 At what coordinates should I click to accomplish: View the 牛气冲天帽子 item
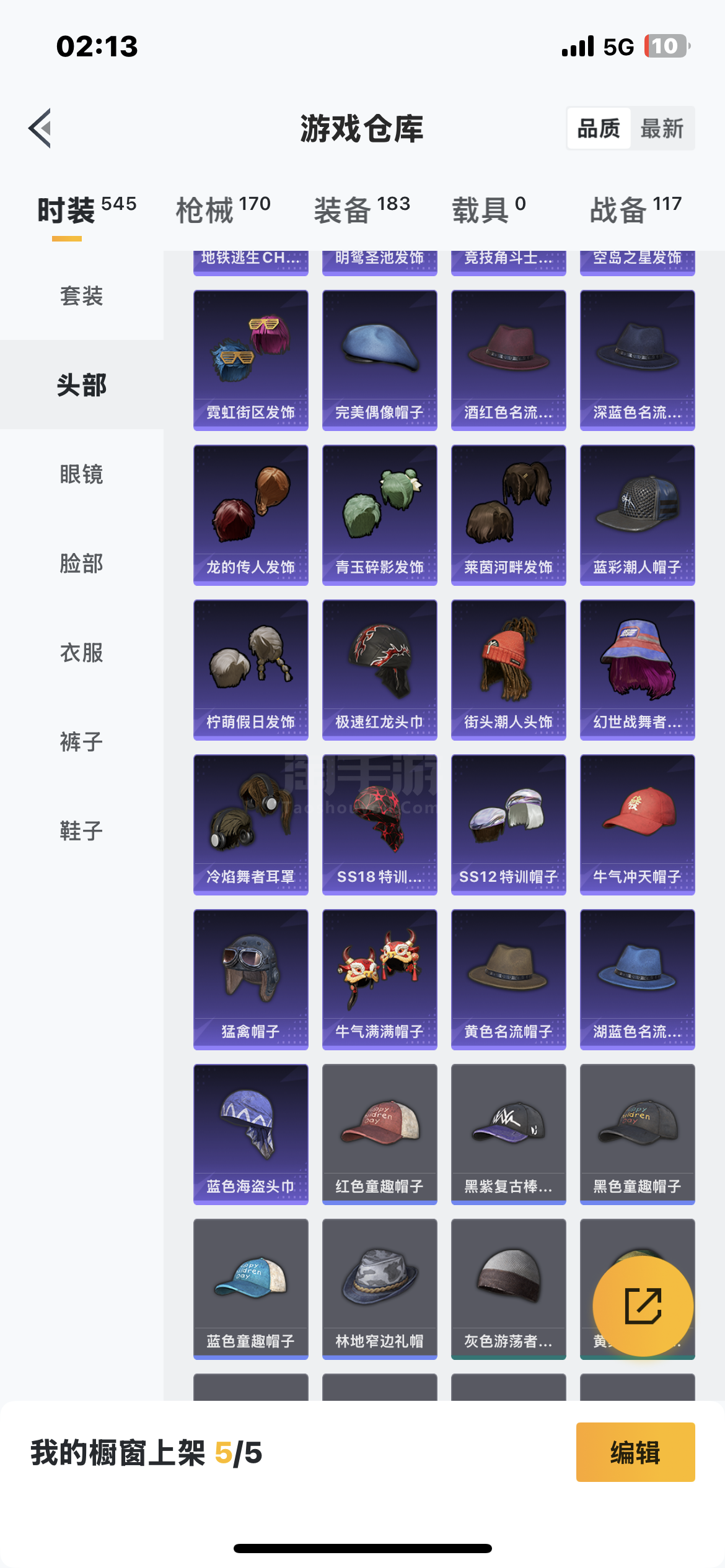point(637,824)
